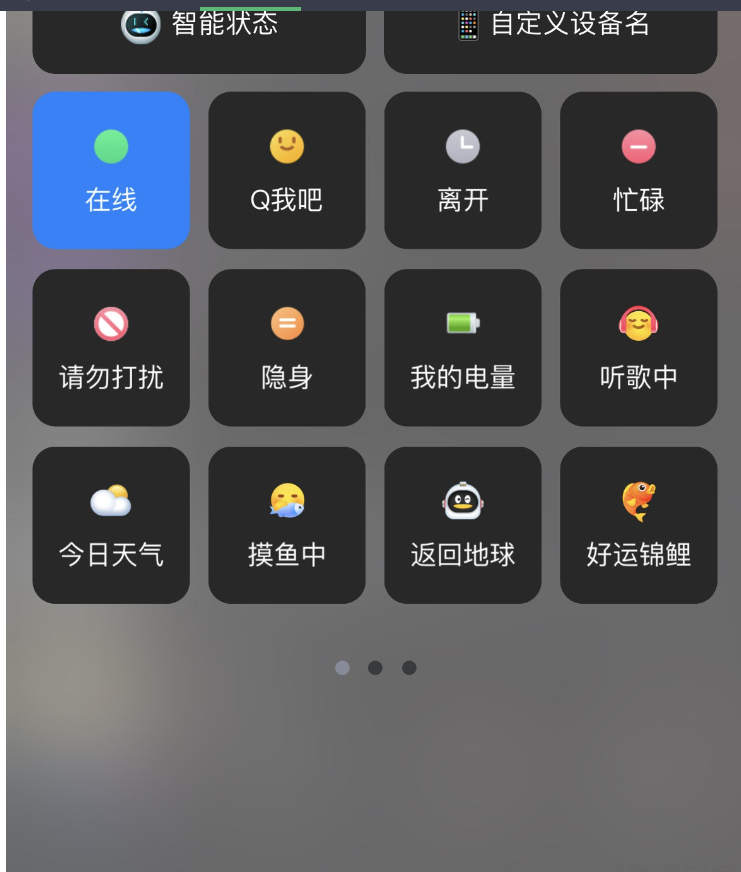Choose the 摸鱼中 slacking status

point(287,525)
